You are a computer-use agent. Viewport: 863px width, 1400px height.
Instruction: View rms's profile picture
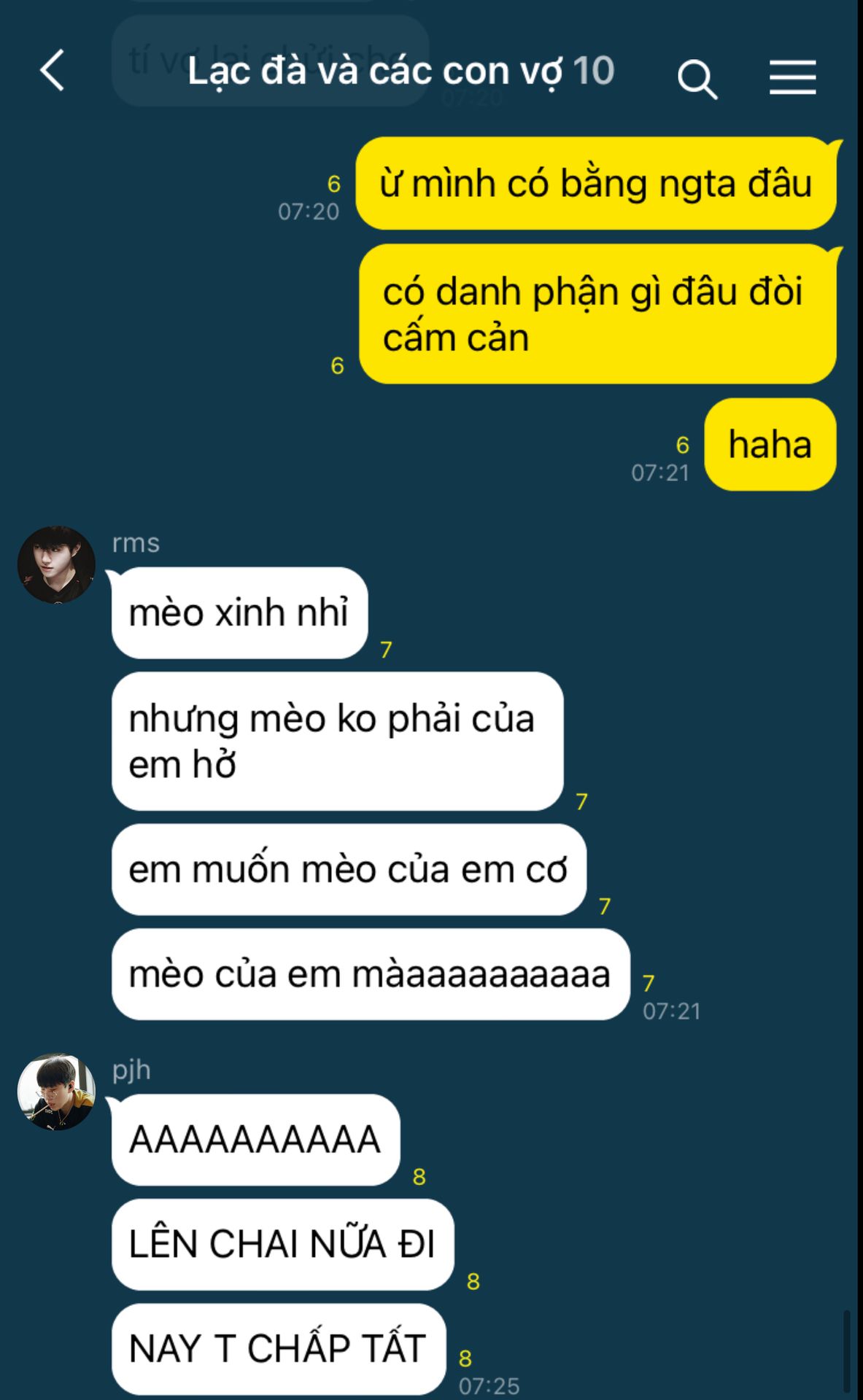click(x=56, y=564)
